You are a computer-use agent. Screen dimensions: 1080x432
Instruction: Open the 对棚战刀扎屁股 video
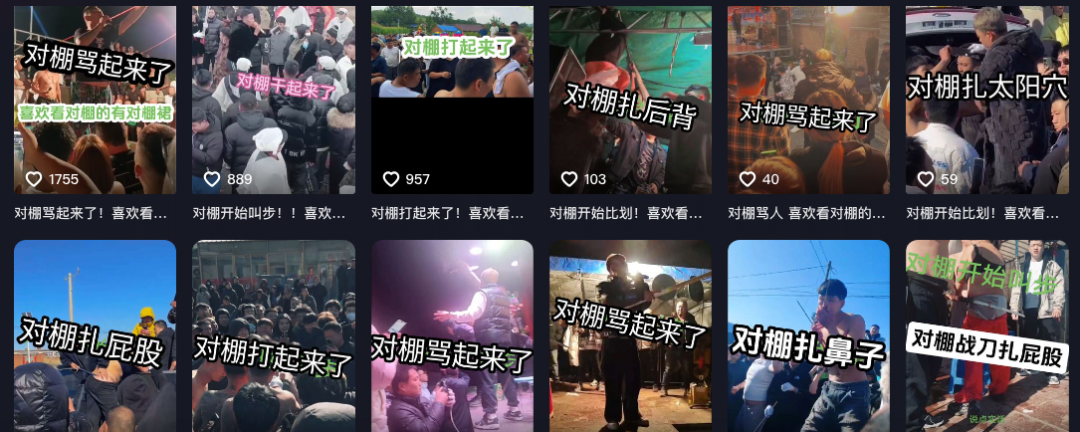click(986, 336)
